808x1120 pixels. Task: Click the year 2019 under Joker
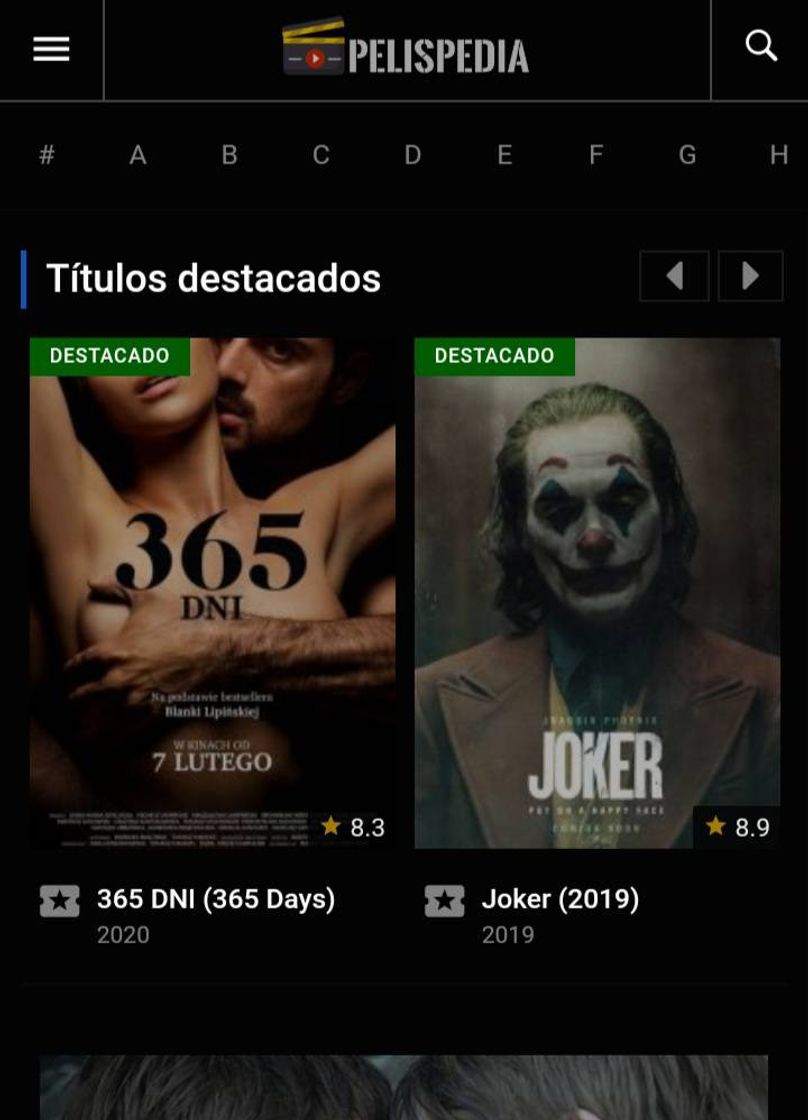coord(507,934)
